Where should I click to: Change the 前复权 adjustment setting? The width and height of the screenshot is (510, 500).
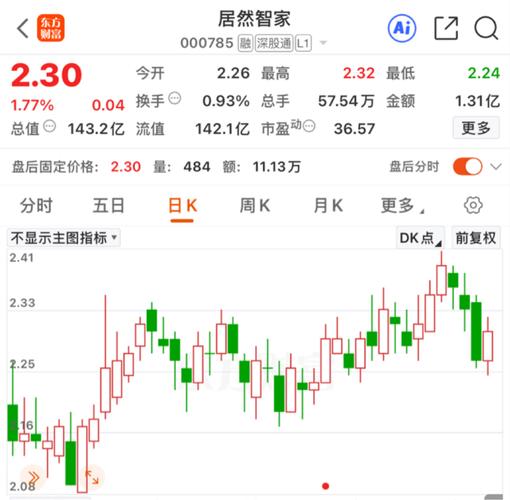[476, 238]
